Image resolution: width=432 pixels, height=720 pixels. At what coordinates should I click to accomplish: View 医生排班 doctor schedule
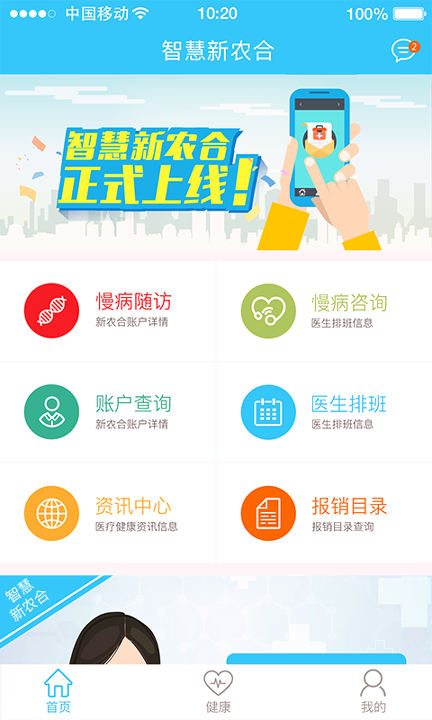click(x=324, y=412)
